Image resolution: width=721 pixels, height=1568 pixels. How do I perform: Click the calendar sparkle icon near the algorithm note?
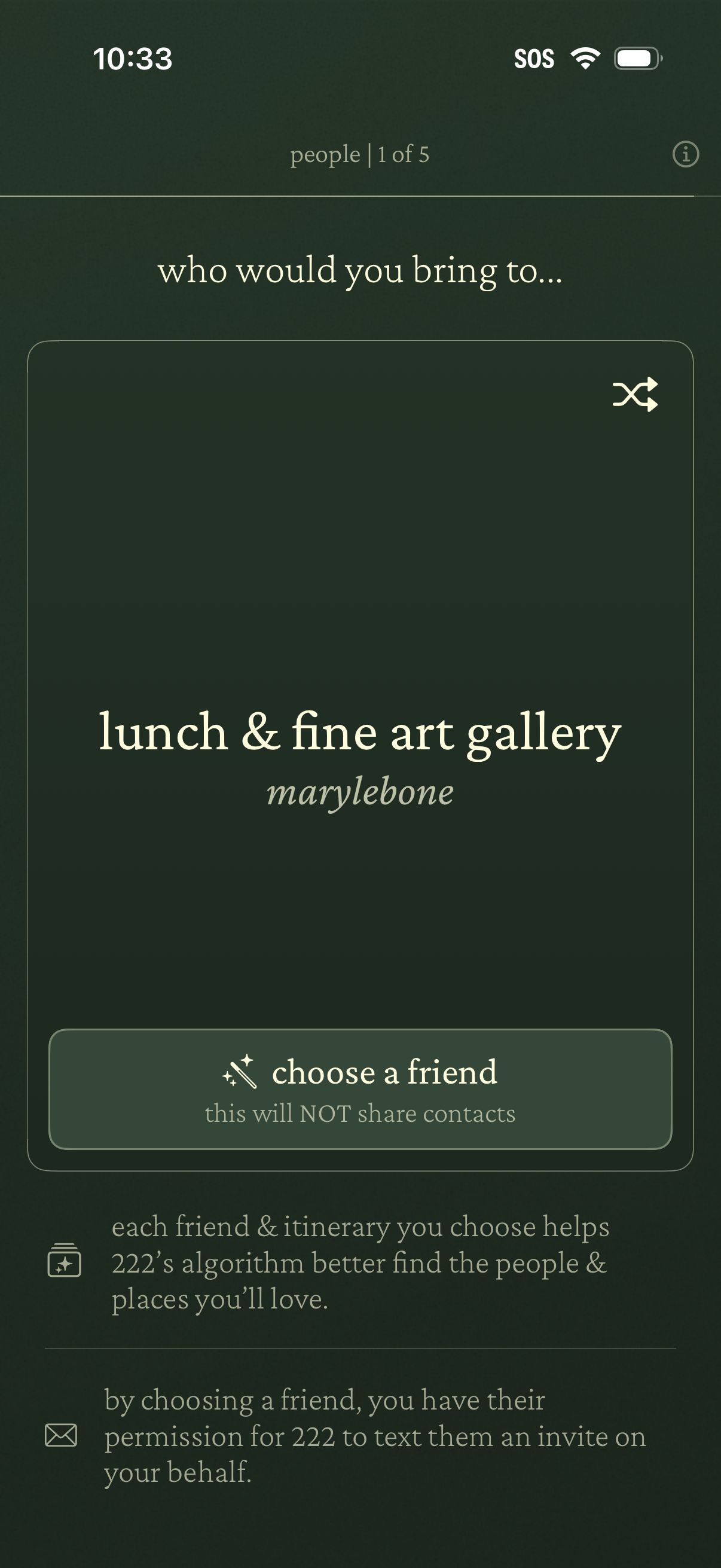pyautogui.click(x=63, y=1262)
